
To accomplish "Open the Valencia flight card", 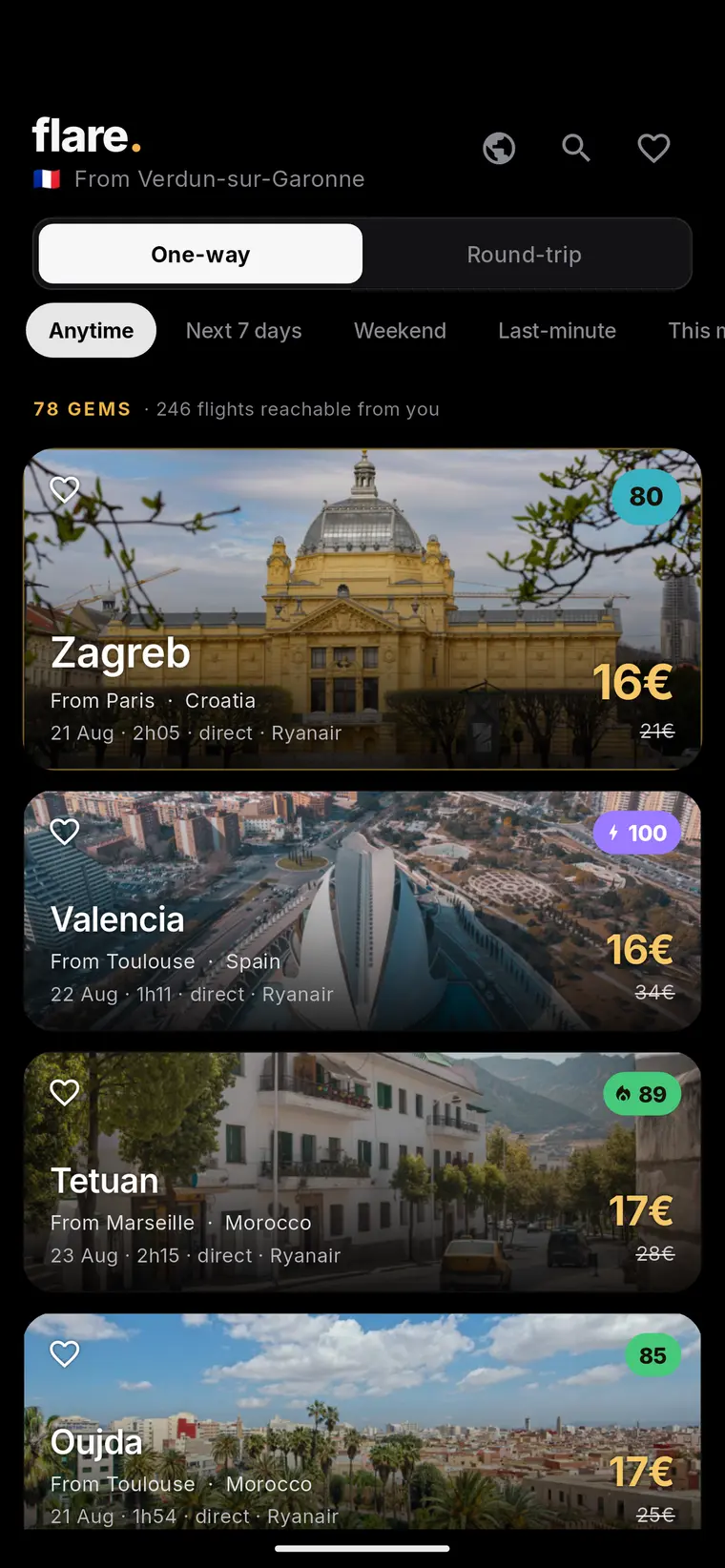I will 362,911.
